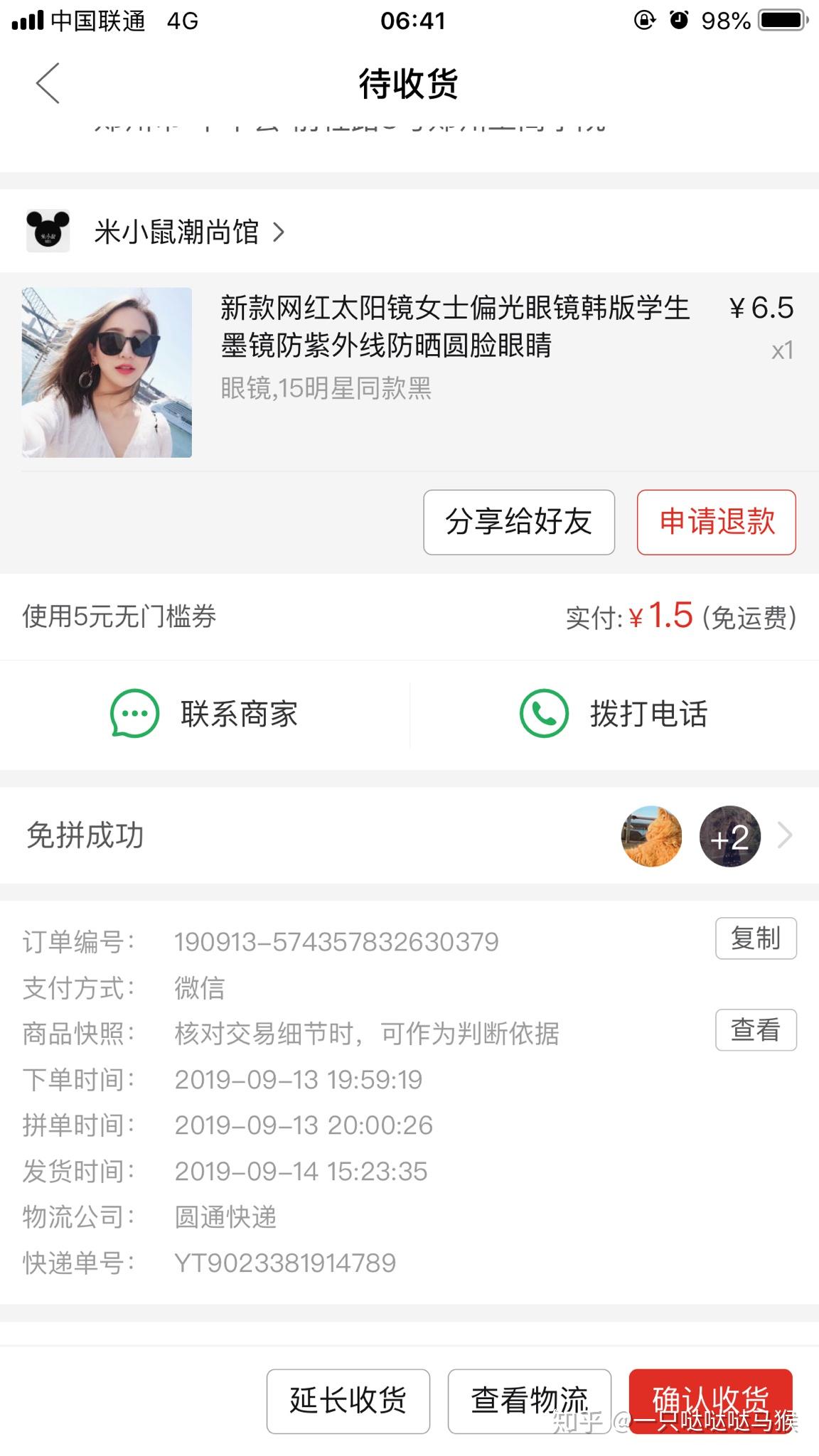Tap 申请退款 to request a refund
This screenshot has width=819, height=1456.
coord(716,522)
